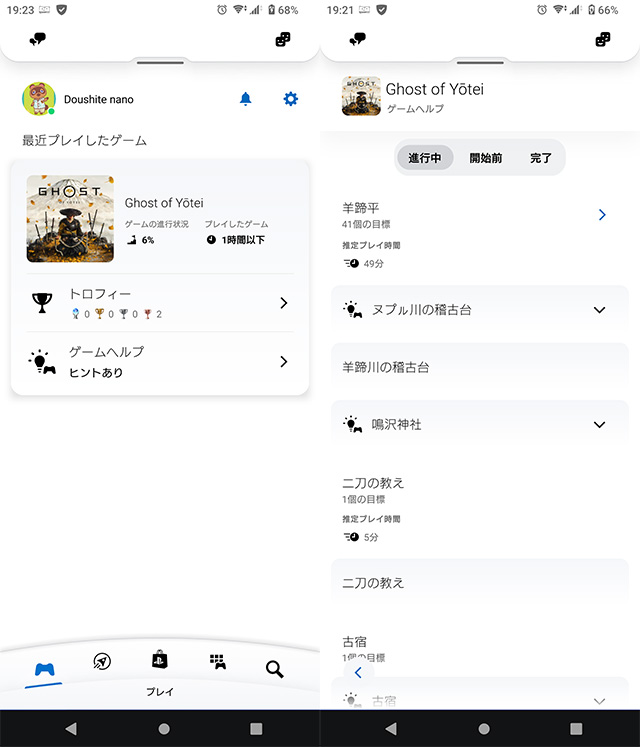
Task: Switch to the 開始前 segment
Action: pyautogui.click(x=486, y=158)
